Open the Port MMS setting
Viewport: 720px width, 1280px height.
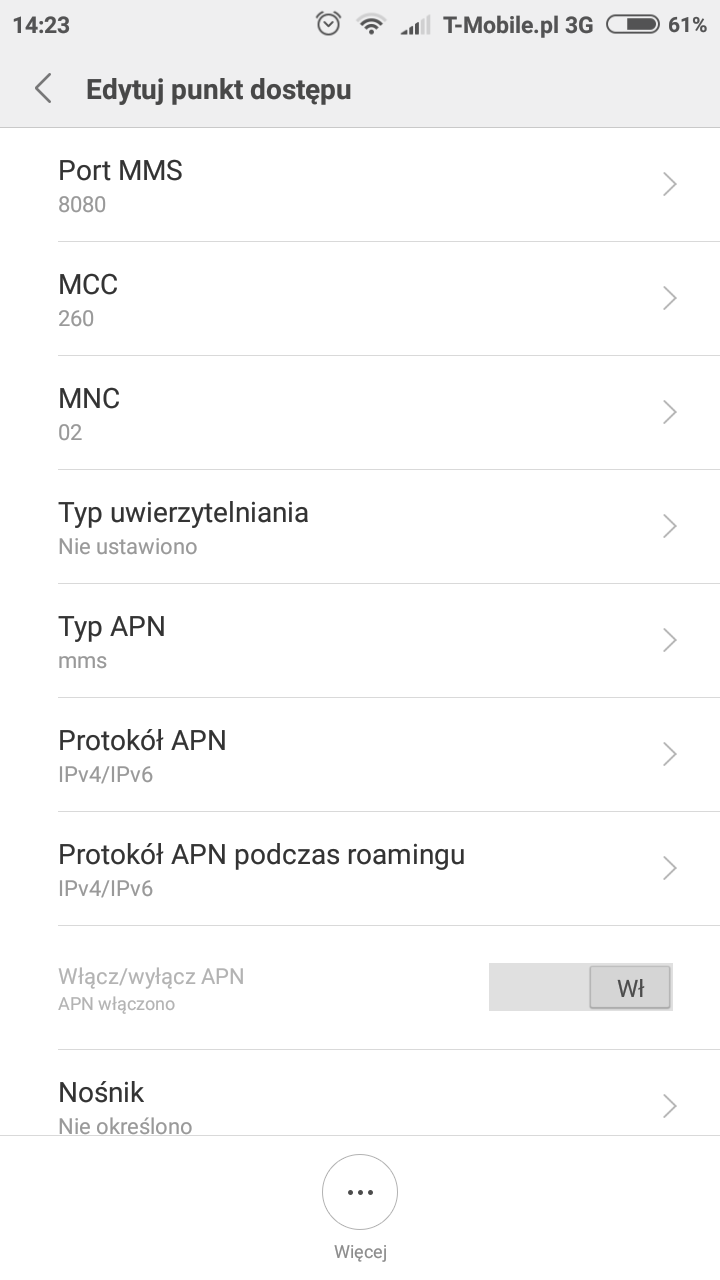coord(360,185)
